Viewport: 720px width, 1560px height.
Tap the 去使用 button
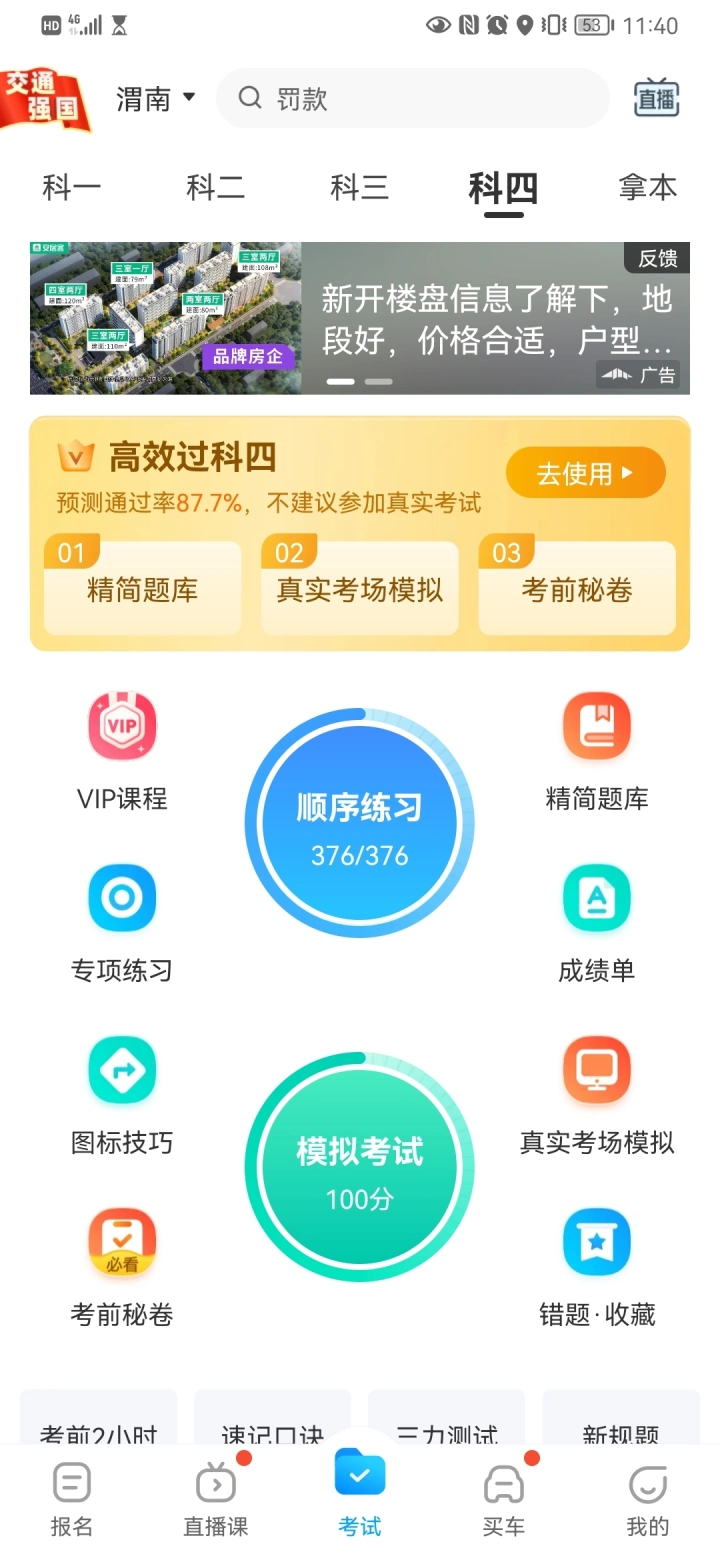pos(586,473)
